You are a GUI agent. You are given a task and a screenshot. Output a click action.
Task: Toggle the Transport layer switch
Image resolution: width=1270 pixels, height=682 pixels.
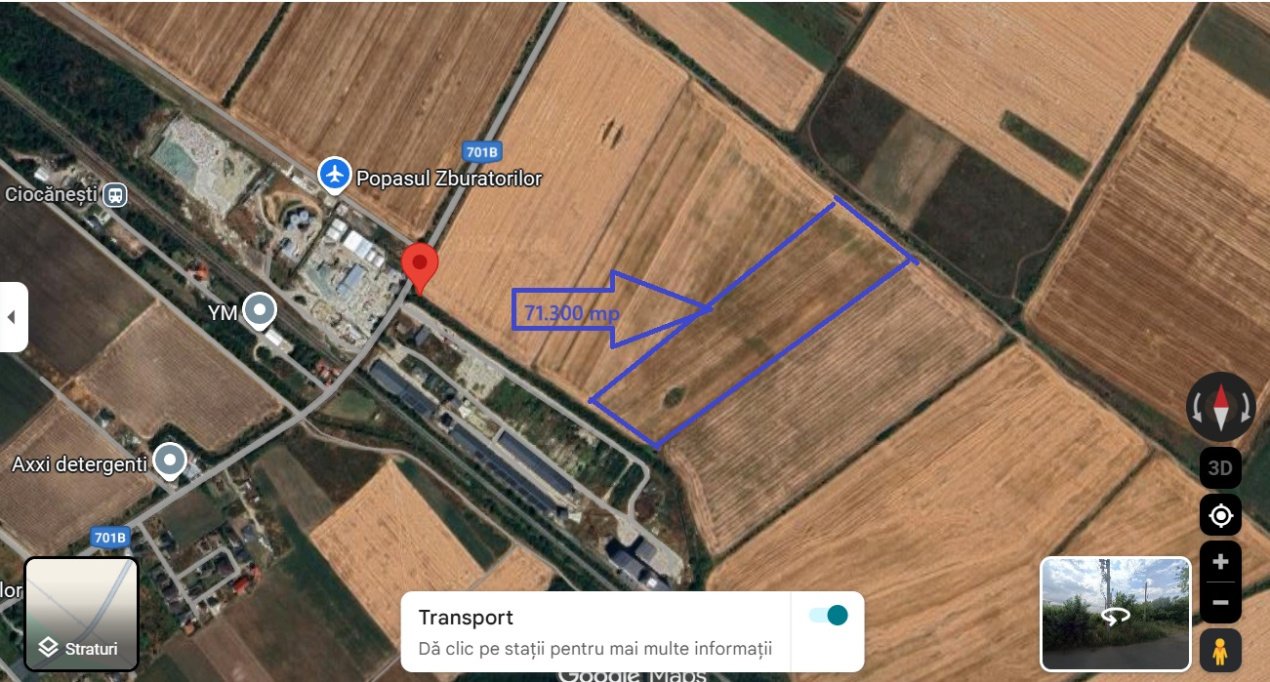[x=828, y=615]
